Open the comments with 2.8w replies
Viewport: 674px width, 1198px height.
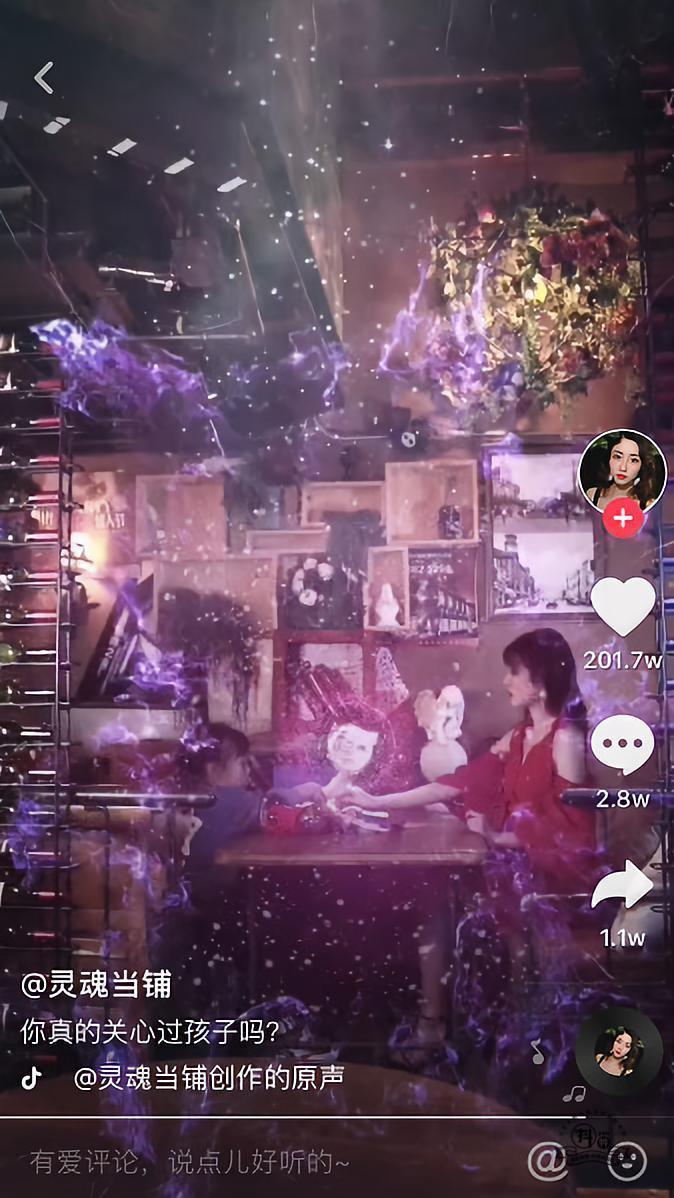coord(622,745)
